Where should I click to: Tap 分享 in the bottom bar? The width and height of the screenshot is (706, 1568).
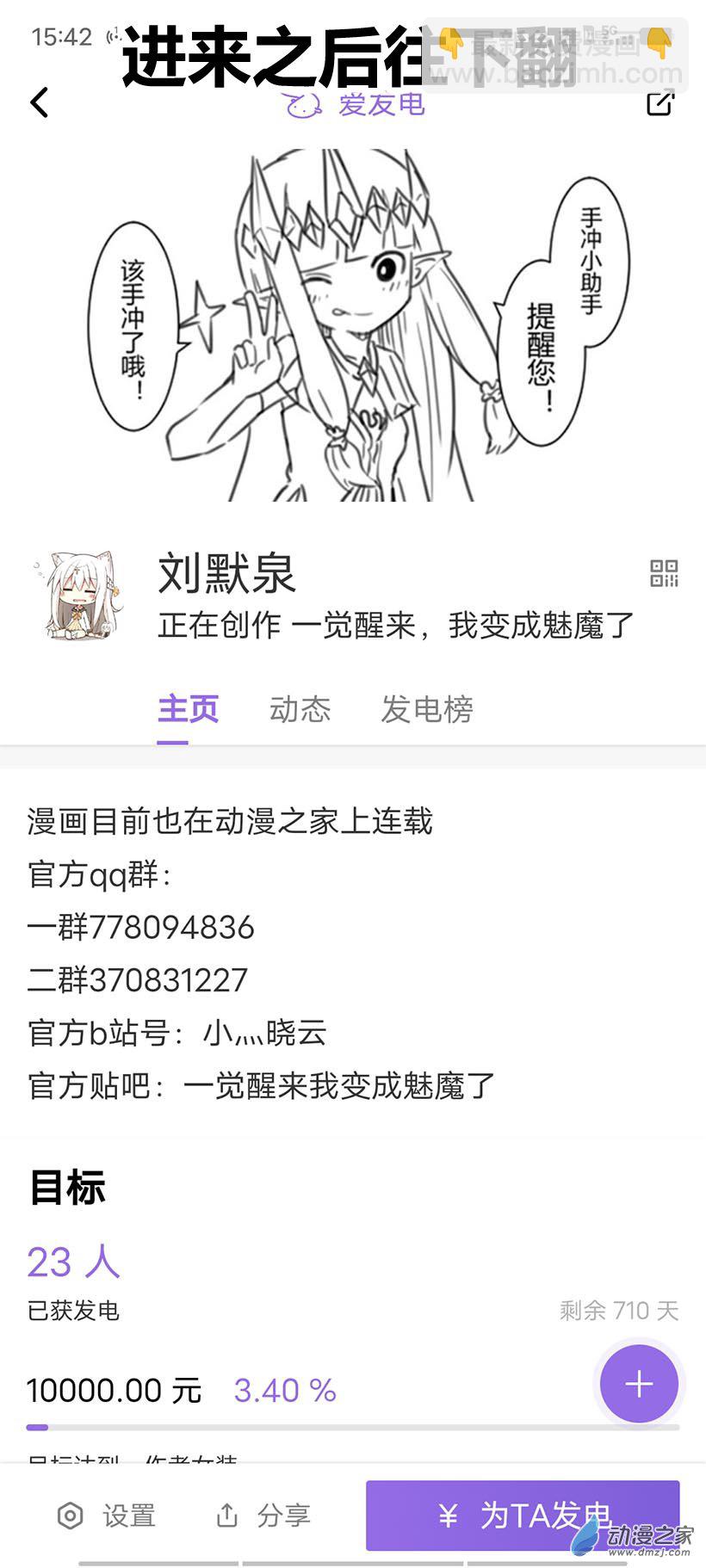tap(263, 1516)
